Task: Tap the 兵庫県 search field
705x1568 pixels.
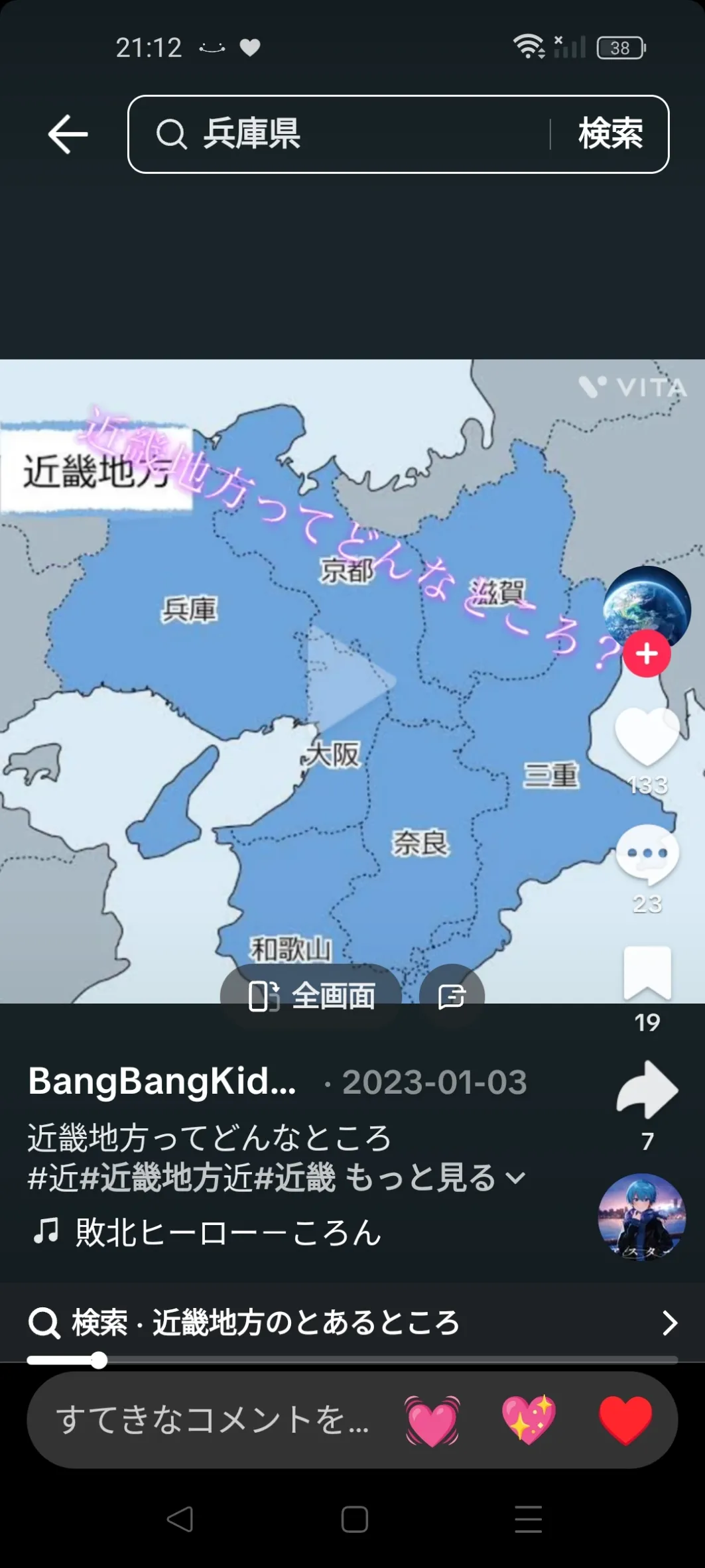Action: tap(338, 134)
